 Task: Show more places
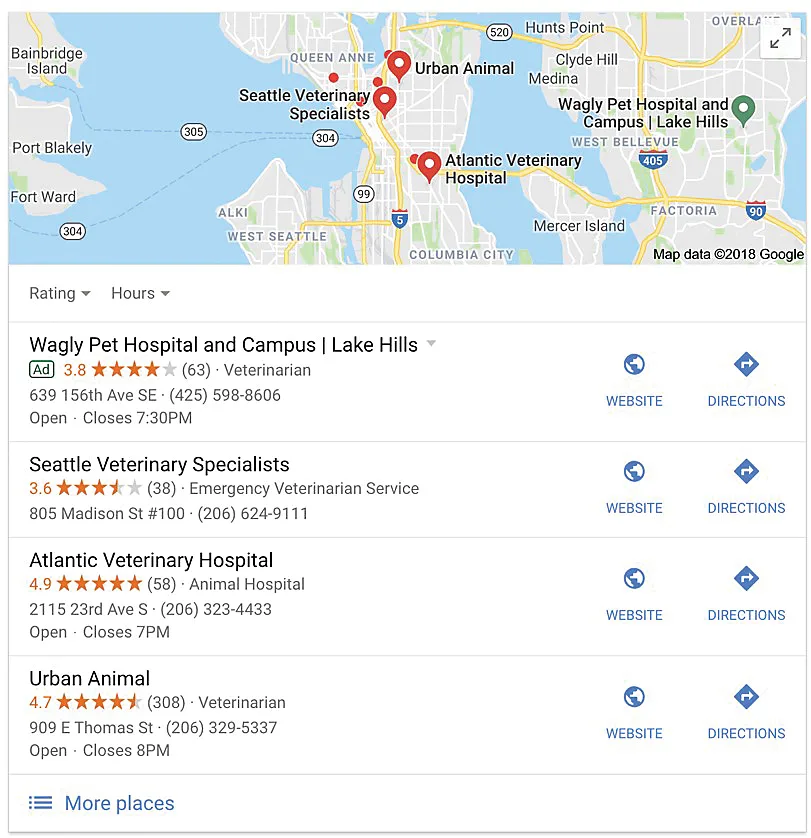(101, 803)
